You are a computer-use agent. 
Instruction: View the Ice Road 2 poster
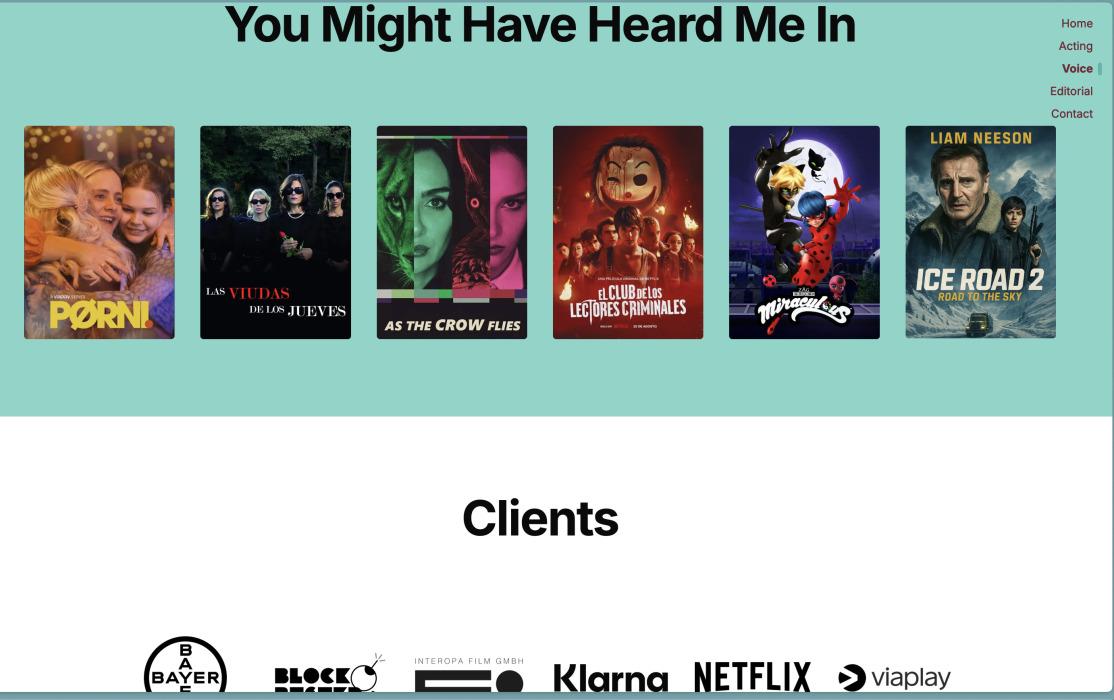point(980,232)
